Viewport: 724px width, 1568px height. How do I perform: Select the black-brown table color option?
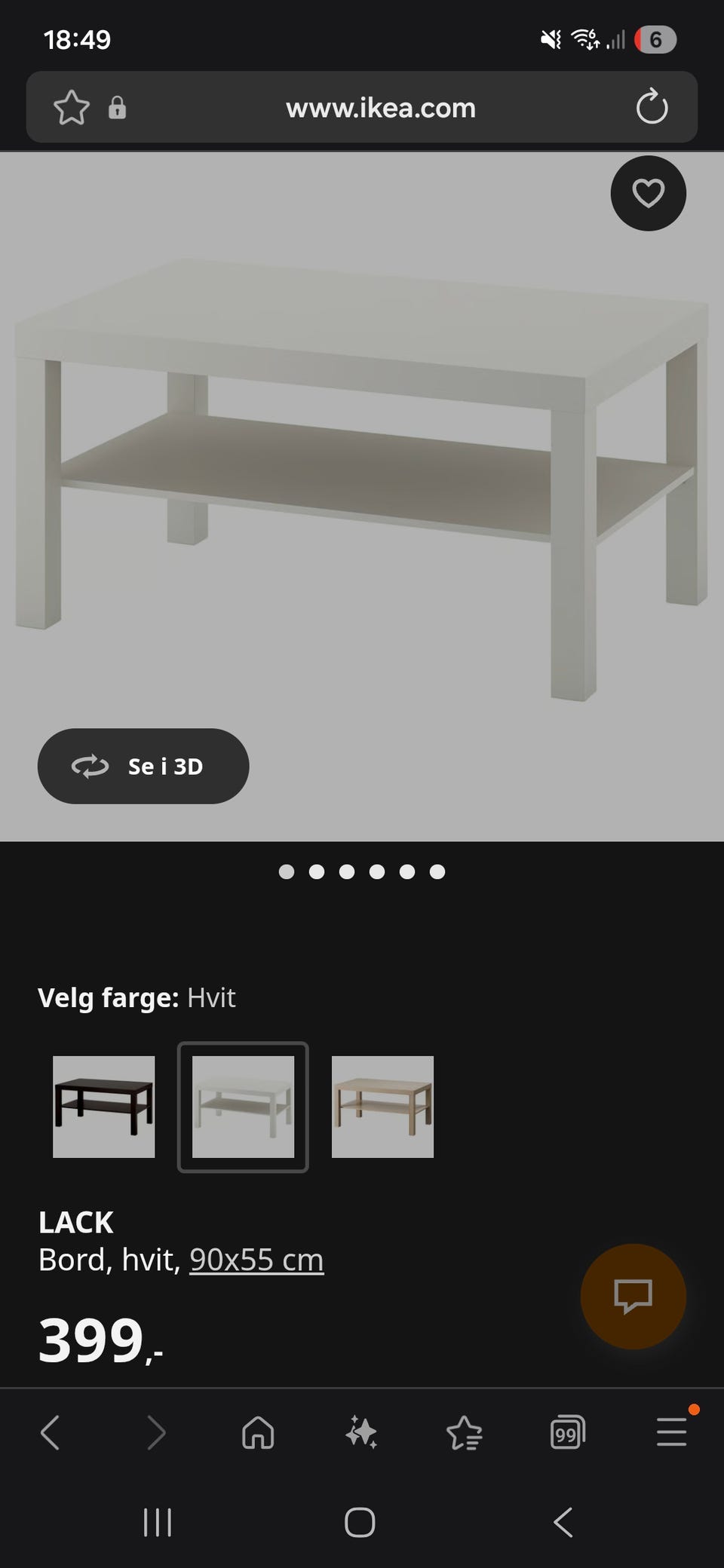[x=103, y=1108]
